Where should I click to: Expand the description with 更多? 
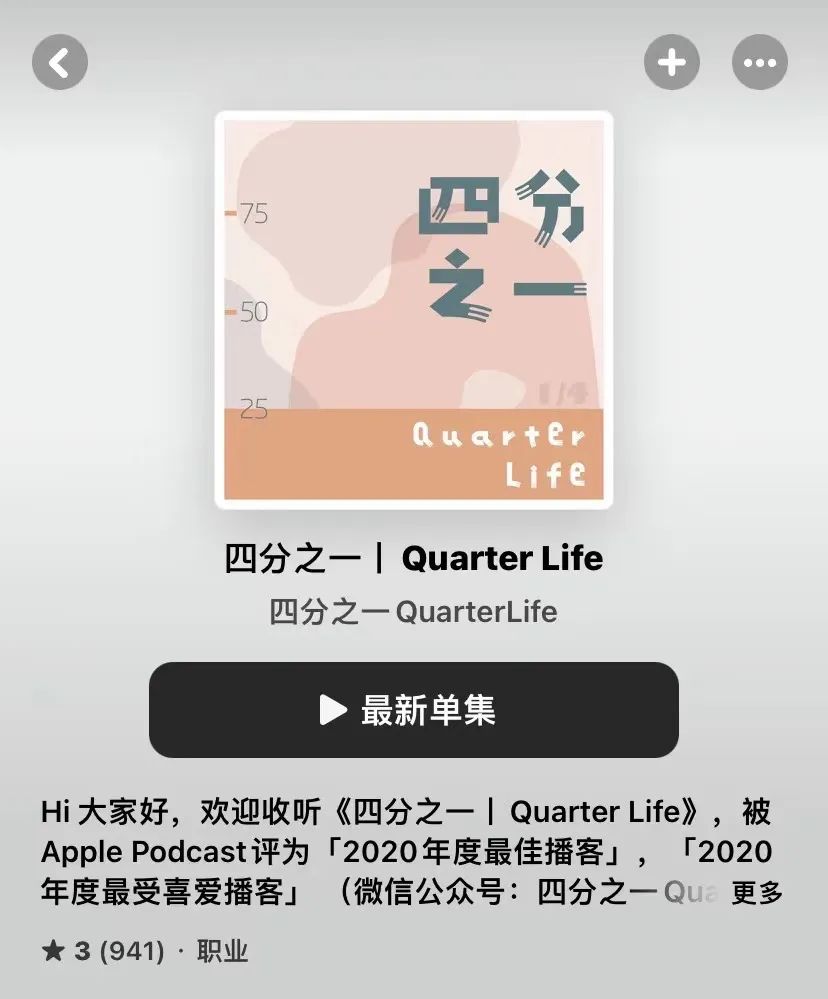pos(757,892)
